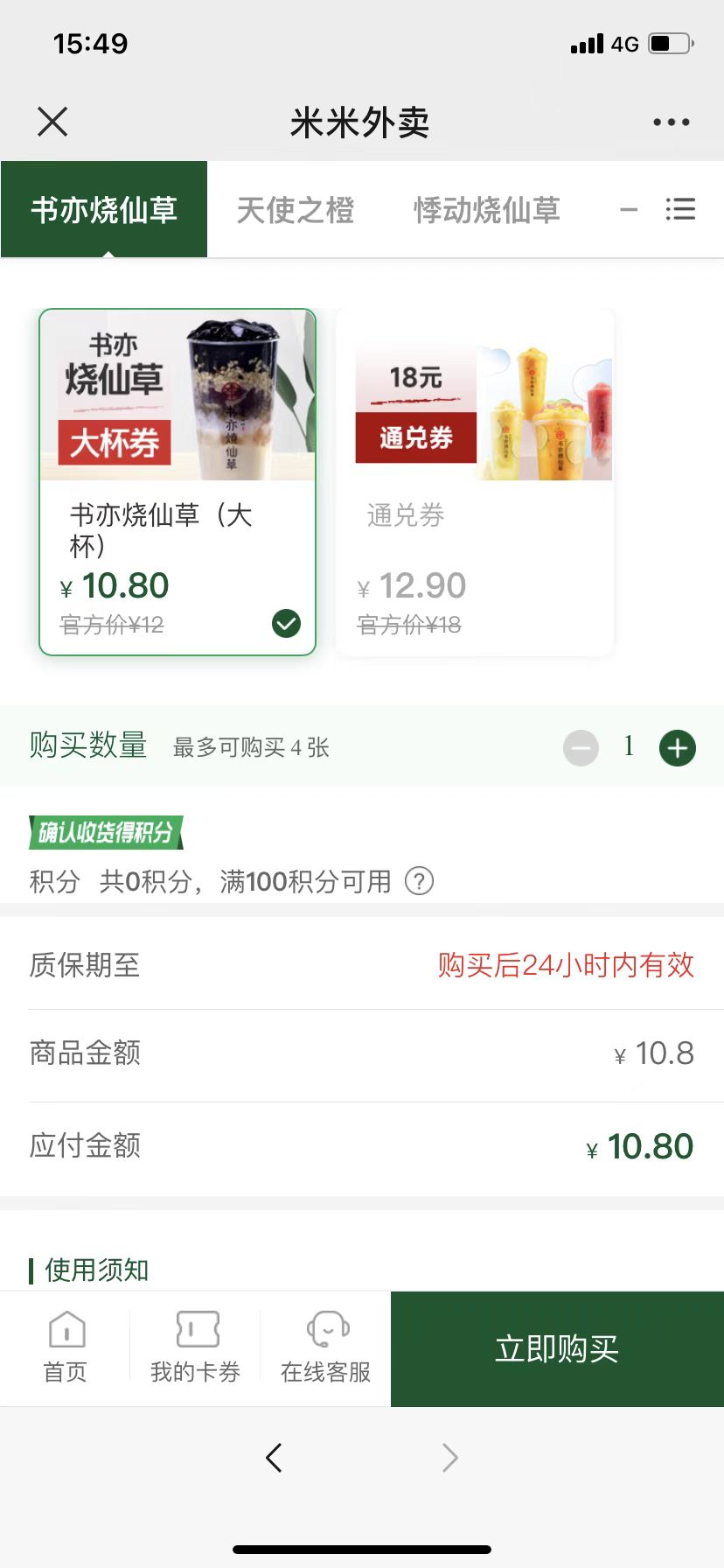Viewport: 724px width, 1568px height.
Task: Open 我的卡券 coupons
Action: [x=195, y=1347]
